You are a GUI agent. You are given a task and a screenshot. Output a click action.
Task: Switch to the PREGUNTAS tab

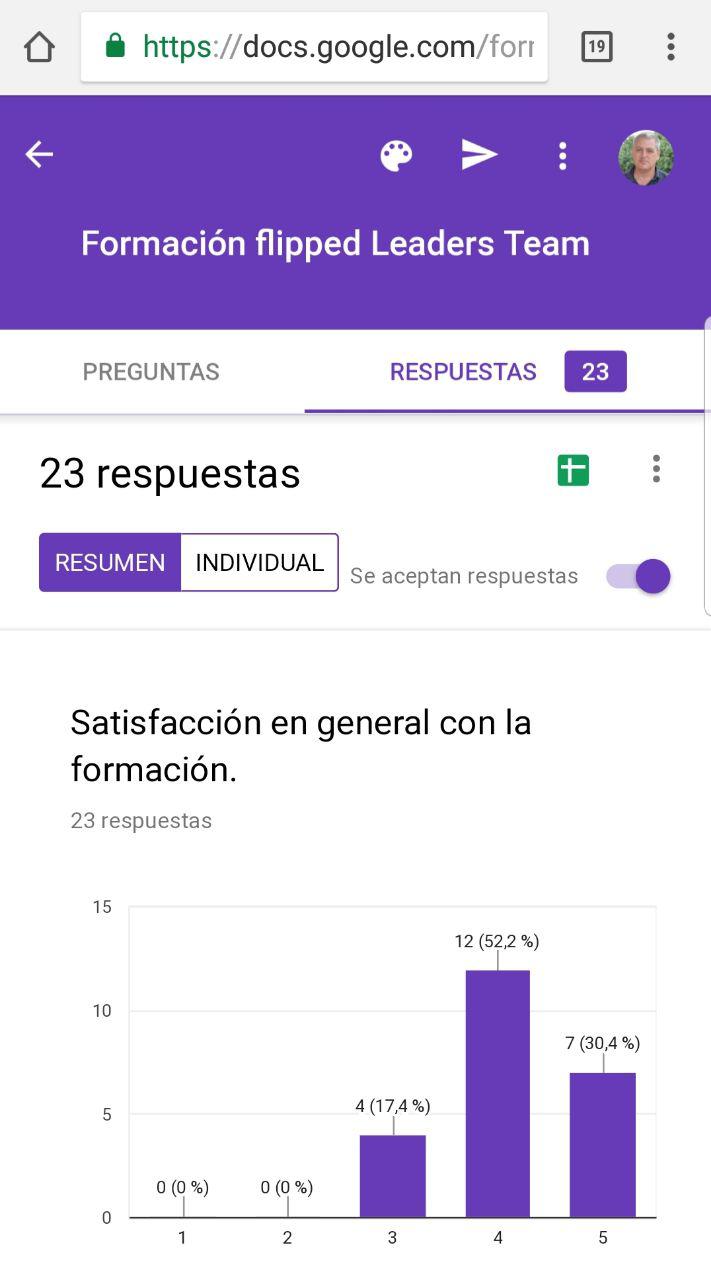[x=151, y=372]
